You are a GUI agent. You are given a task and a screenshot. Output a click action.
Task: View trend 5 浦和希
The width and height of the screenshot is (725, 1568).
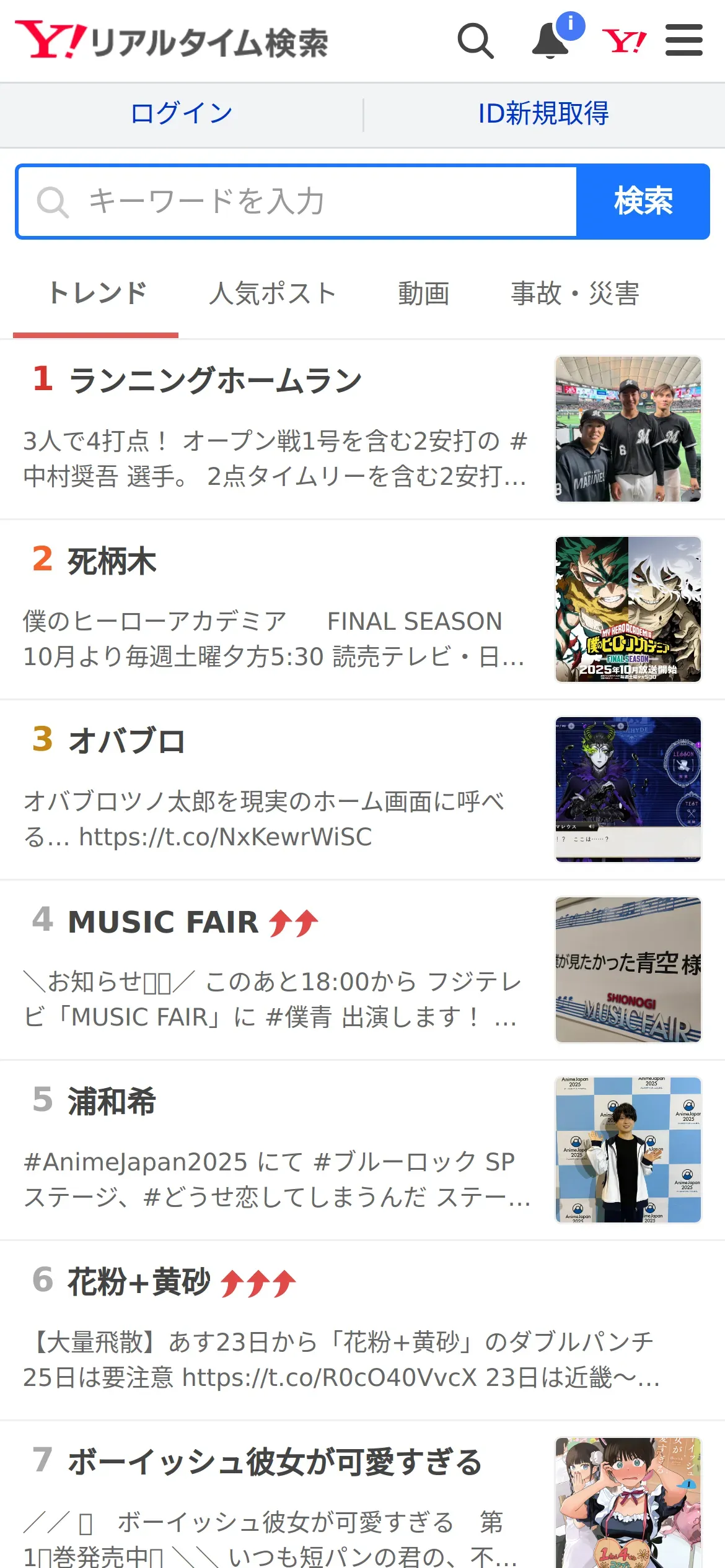click(x=112, y=1102)
